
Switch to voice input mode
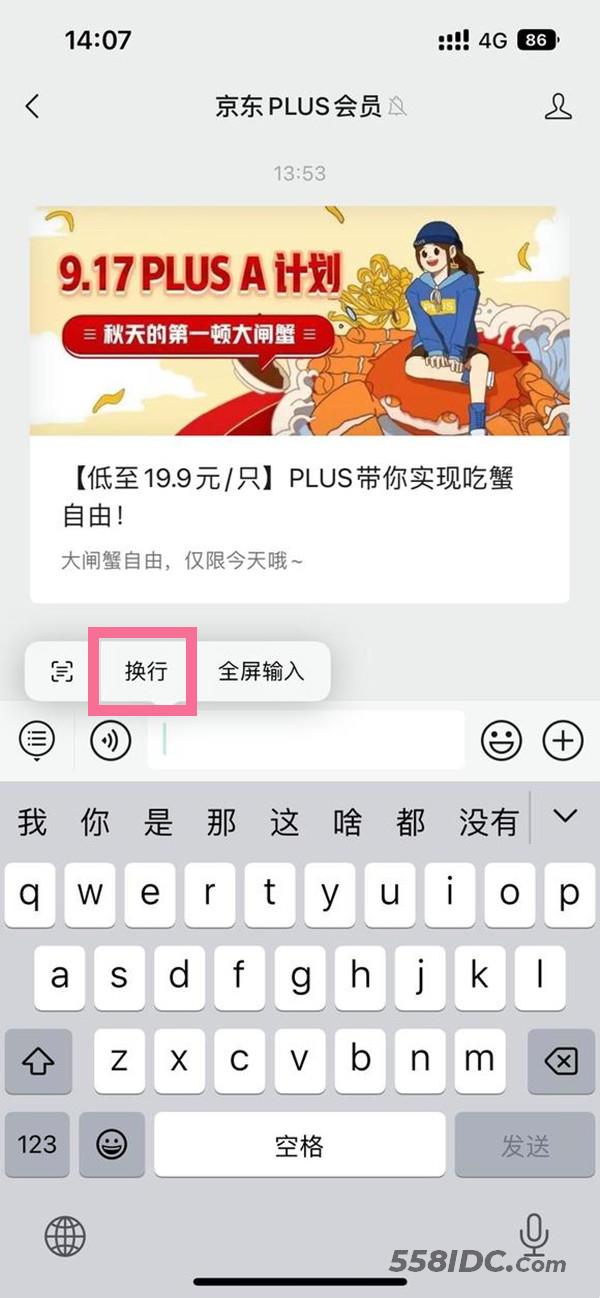click(110, 741)
